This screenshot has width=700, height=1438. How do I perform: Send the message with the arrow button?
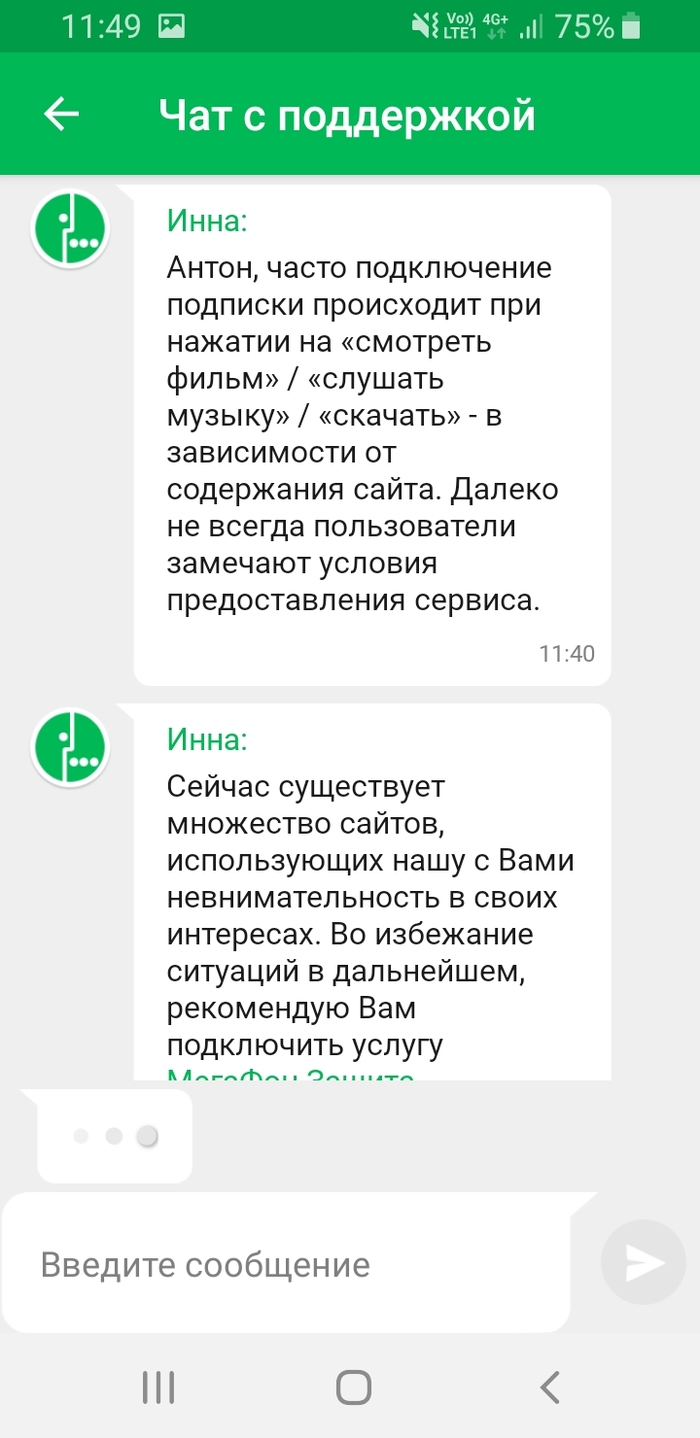643,1262
